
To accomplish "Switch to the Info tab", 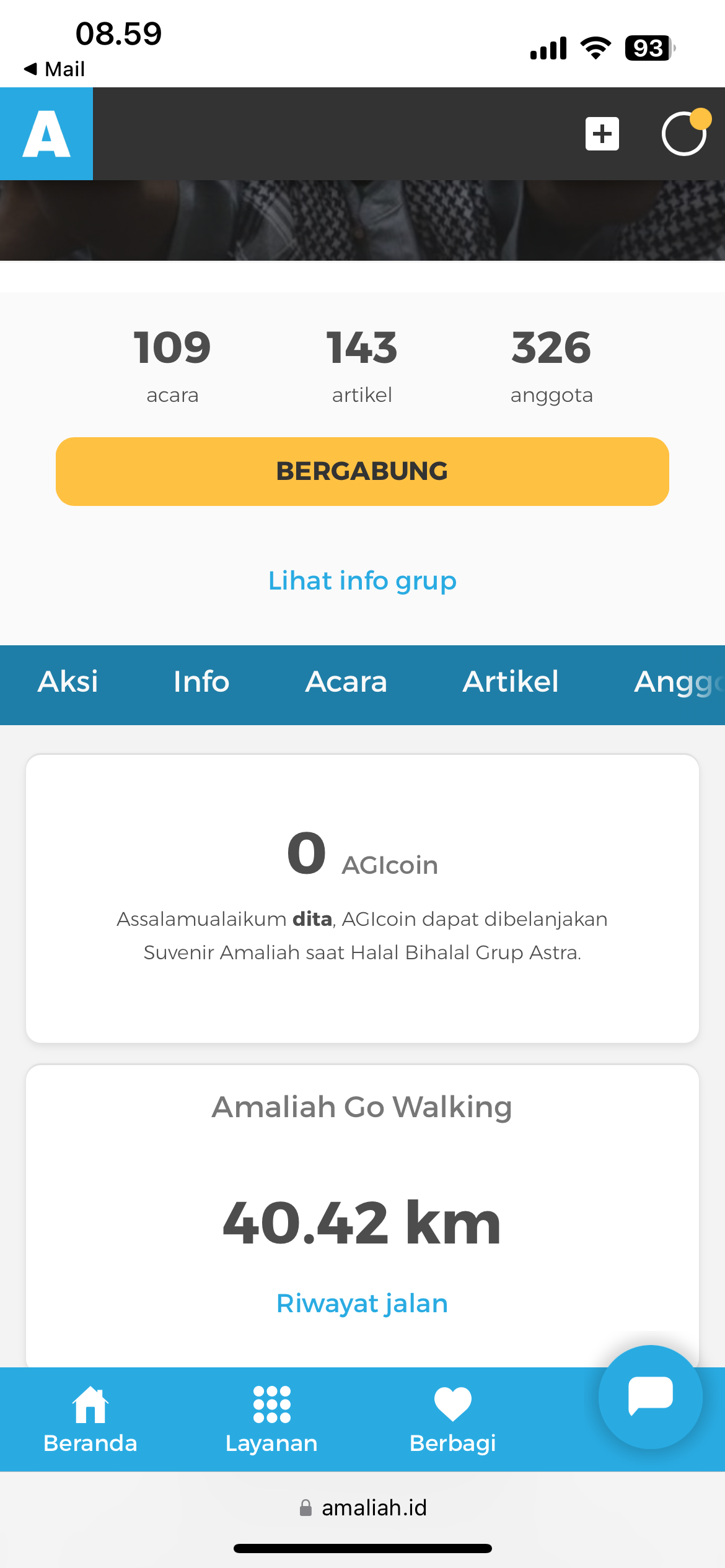I will click(201, 682).
